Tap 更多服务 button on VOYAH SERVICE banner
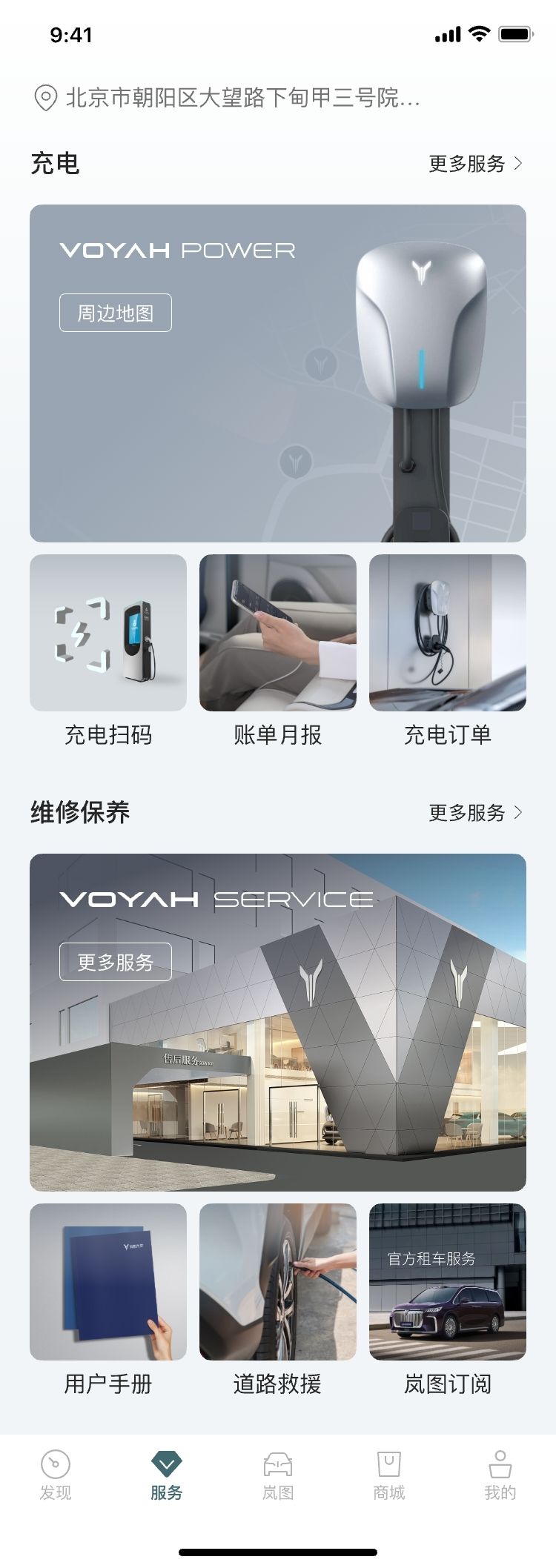 pyautogui.click(x=116, y=962)
